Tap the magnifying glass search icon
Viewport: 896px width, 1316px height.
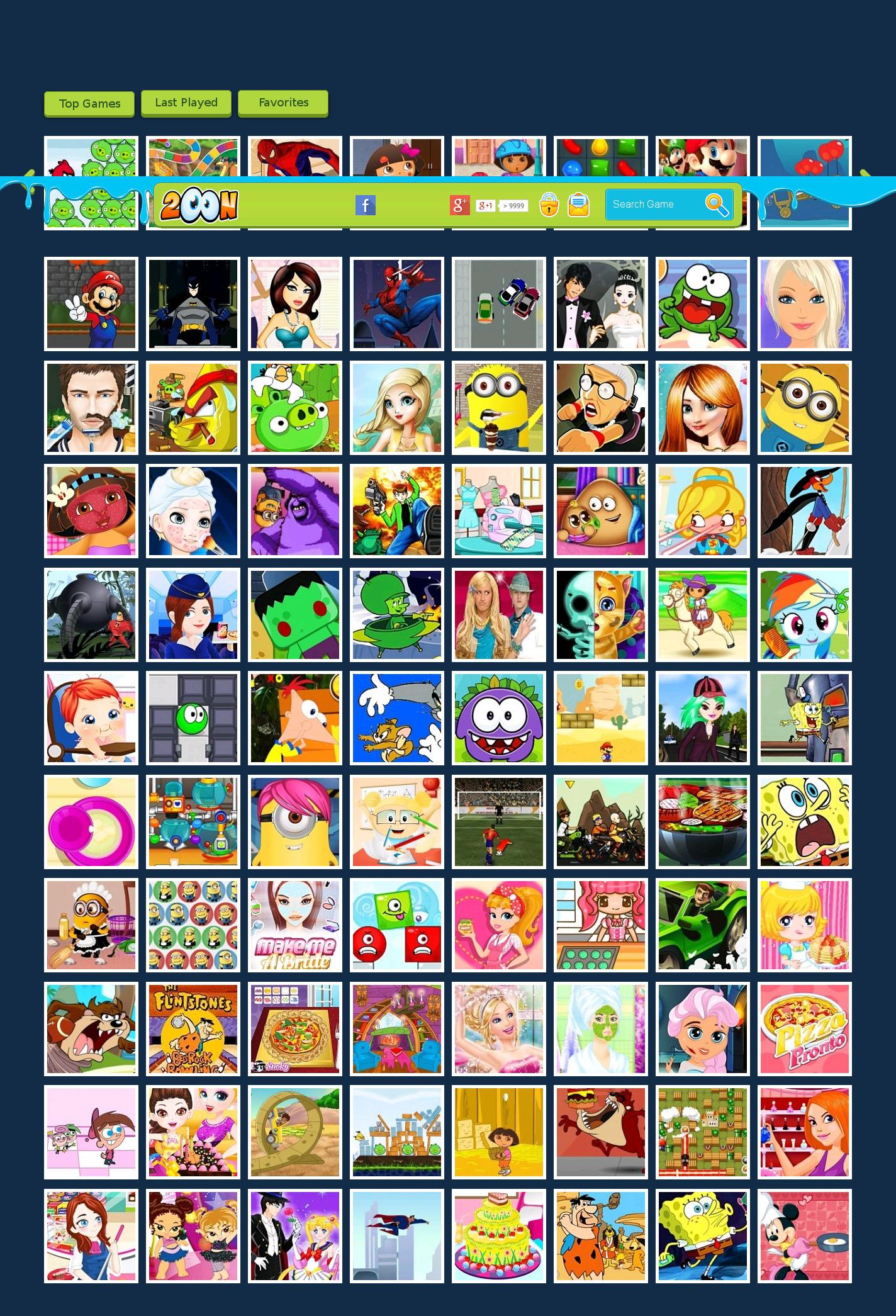[x=717, y=205]
